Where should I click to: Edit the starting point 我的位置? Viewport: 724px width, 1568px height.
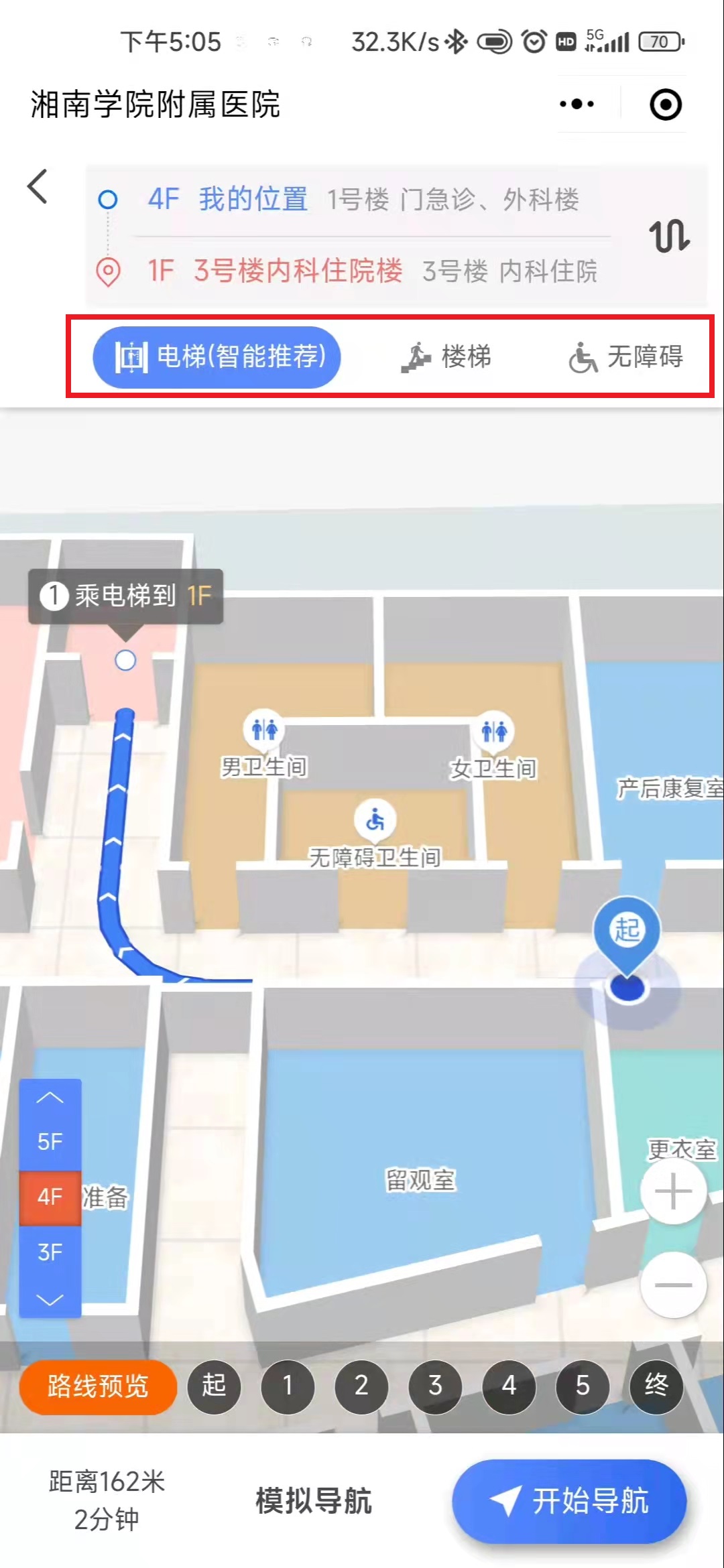pos(253,200)
